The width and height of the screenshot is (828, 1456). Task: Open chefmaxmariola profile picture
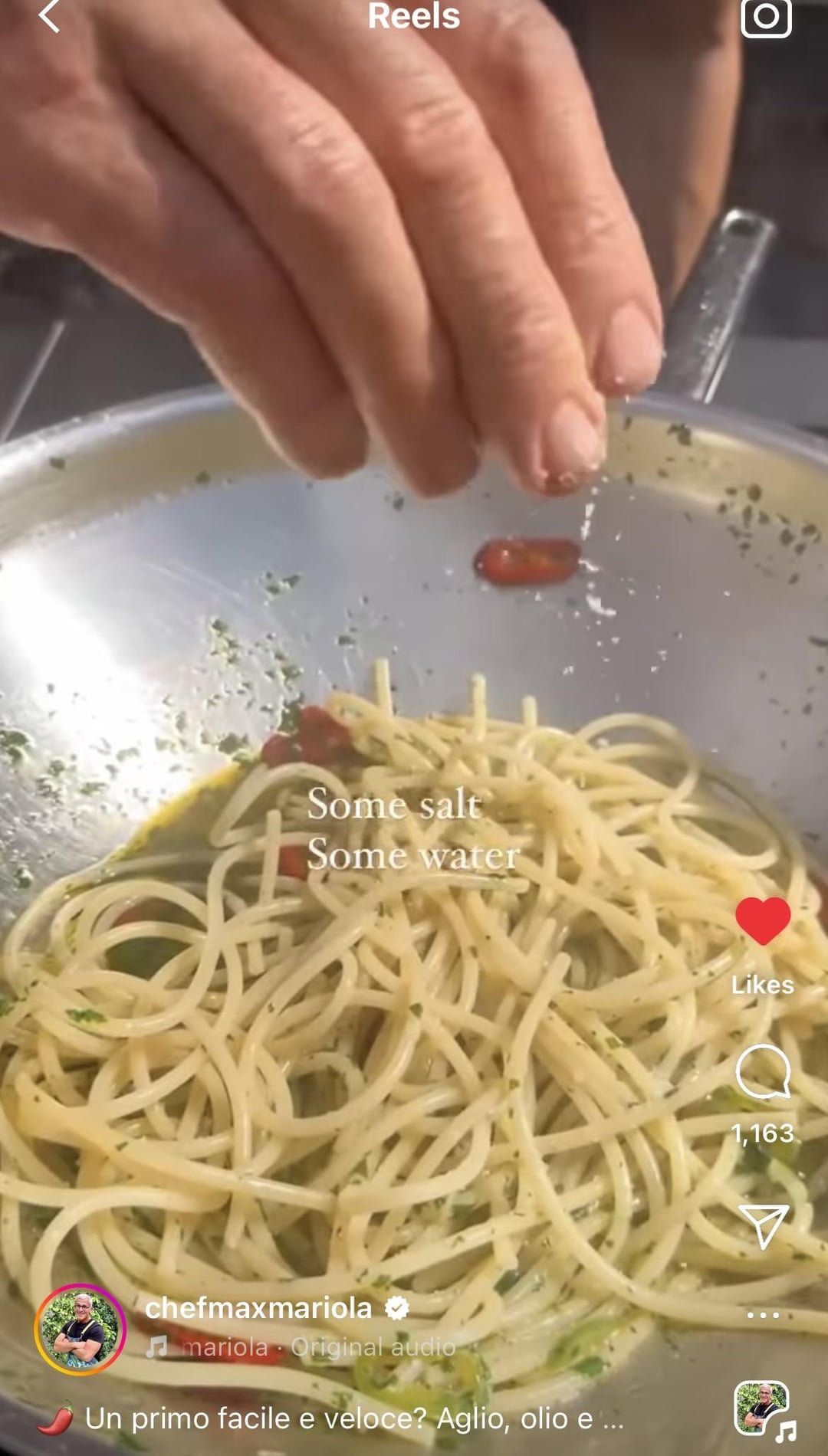[x=80, y=1330]
